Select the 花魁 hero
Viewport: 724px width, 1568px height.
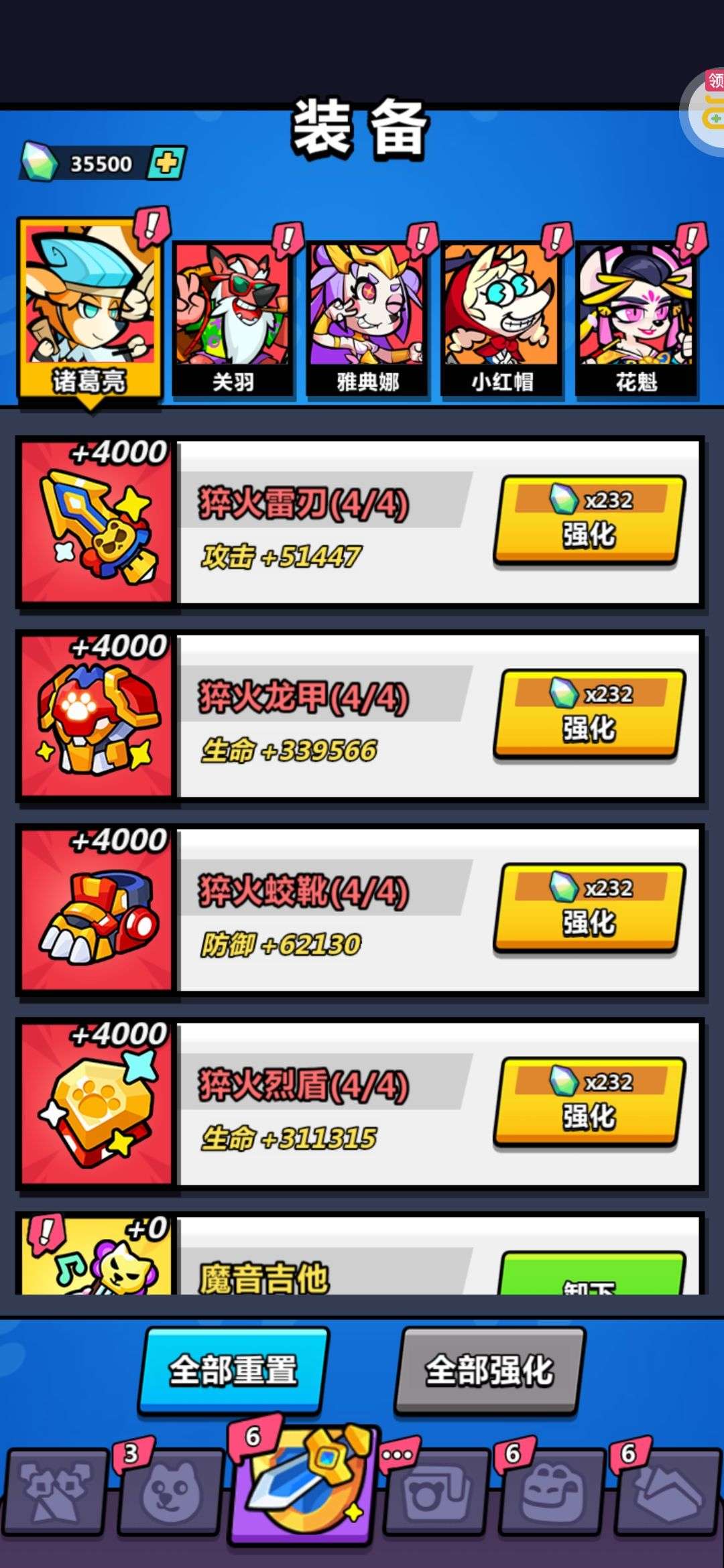(x=636, y=318)
